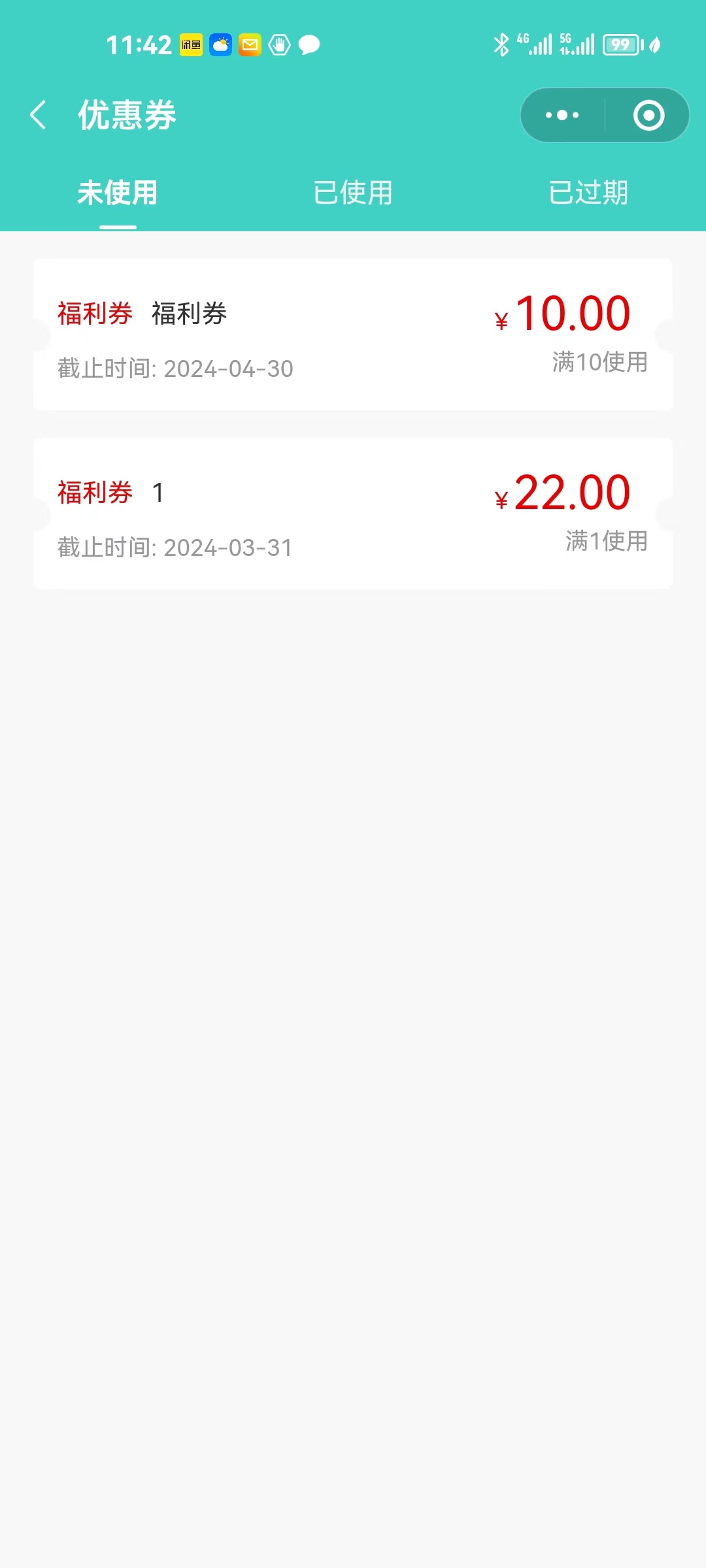Switch to the 已使用 tab

coord(353,193)
